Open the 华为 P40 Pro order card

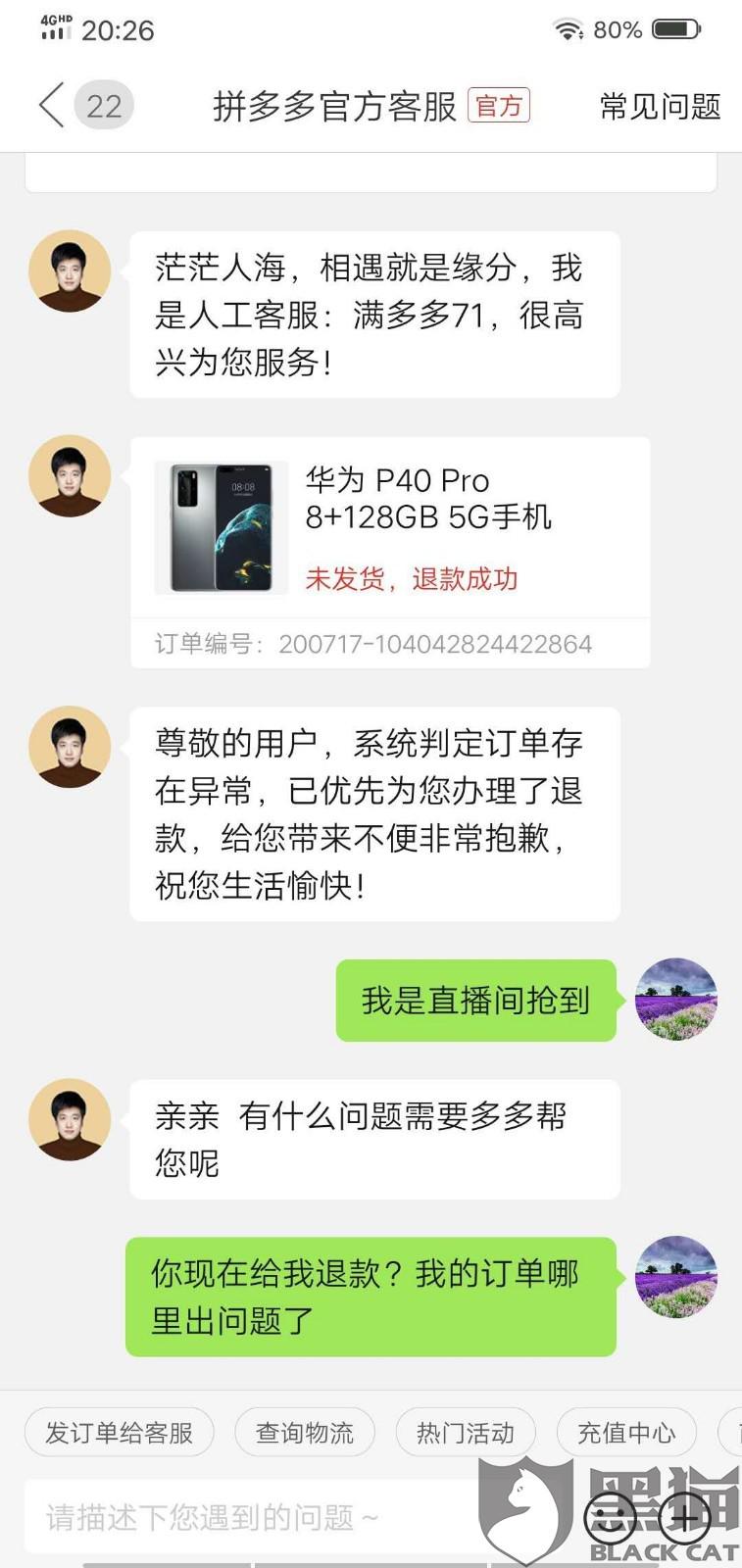point(390,553)
